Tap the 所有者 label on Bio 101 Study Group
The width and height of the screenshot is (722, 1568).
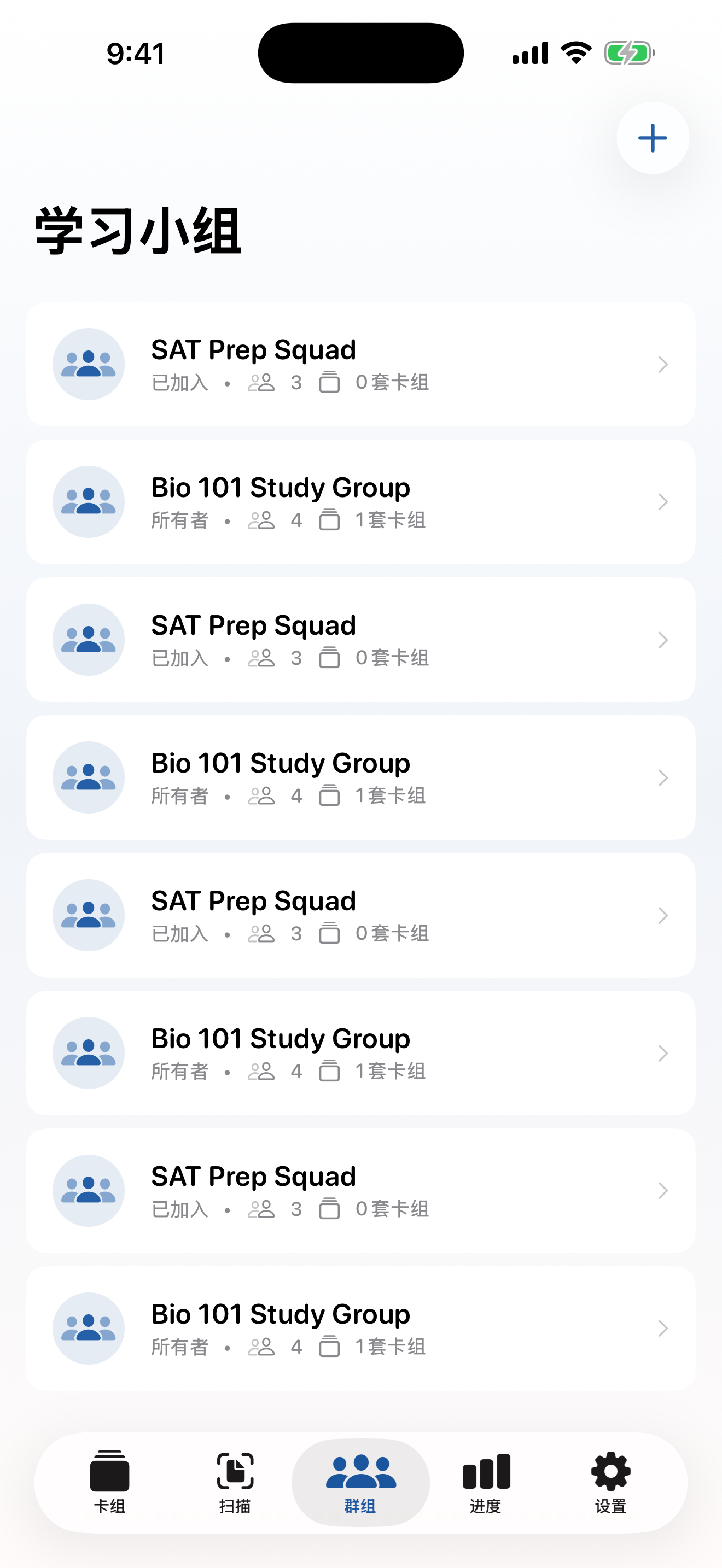tap(180, 520)
